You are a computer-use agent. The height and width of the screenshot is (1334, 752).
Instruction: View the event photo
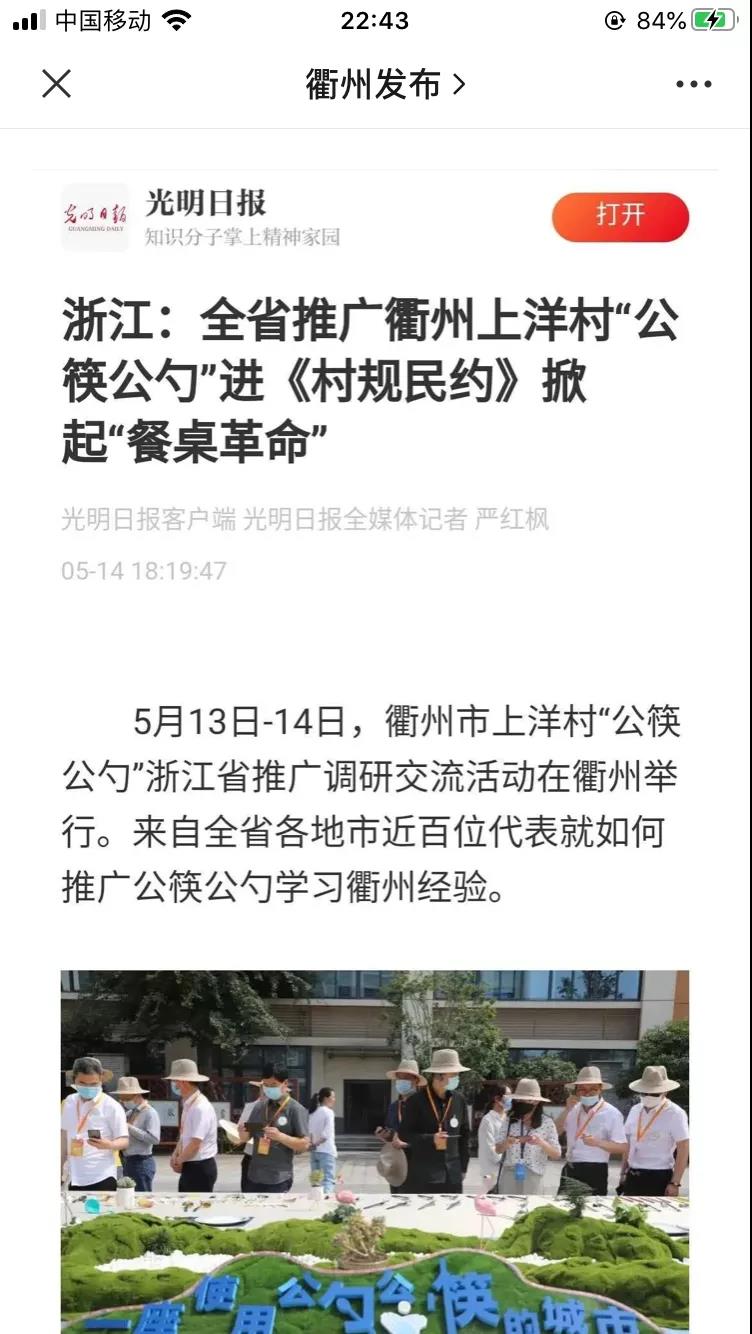click(x=375, y=1150)
